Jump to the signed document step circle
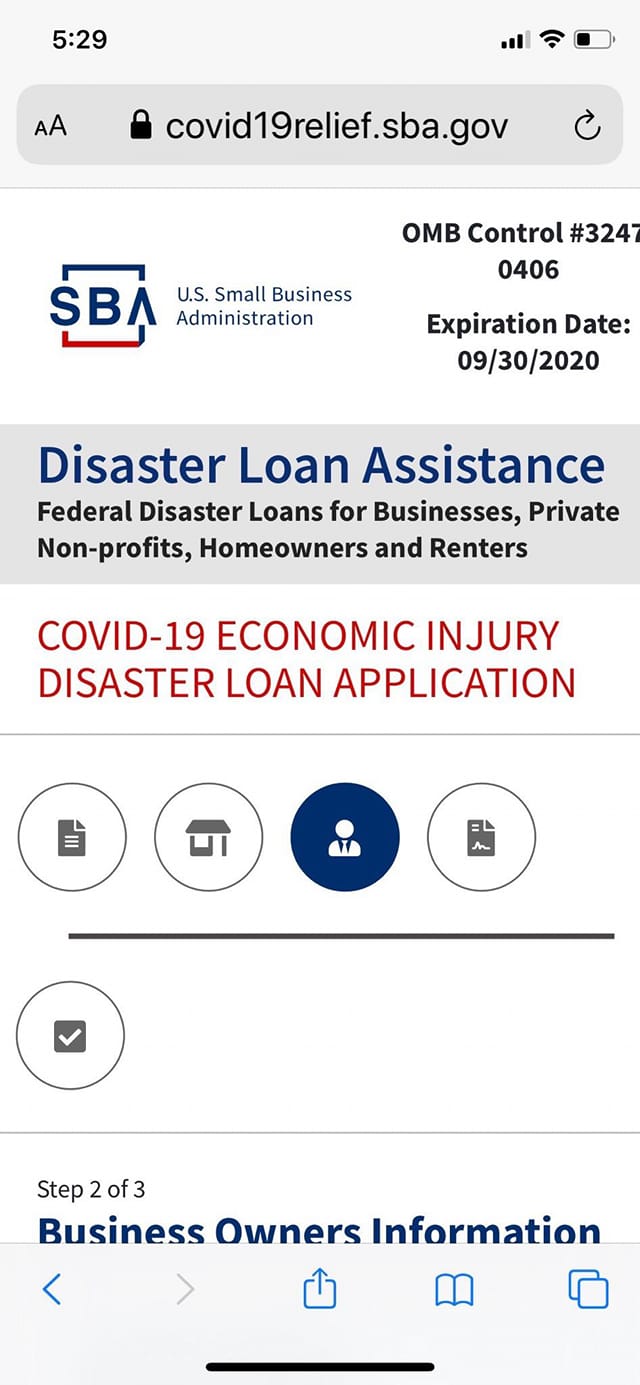This screenshot has height=1385, width=640. [481, 837]
